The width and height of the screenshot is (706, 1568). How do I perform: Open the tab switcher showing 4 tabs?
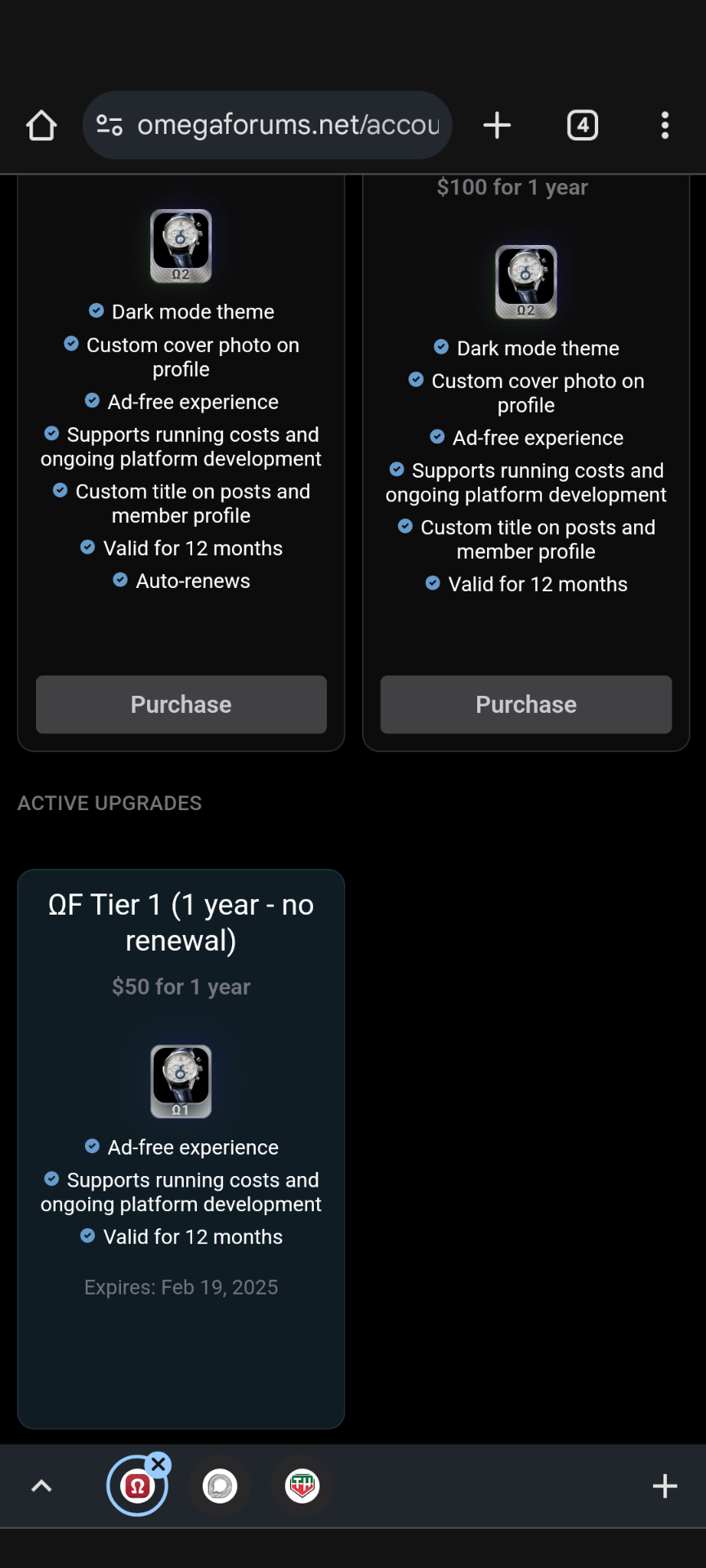click(583, 126)
